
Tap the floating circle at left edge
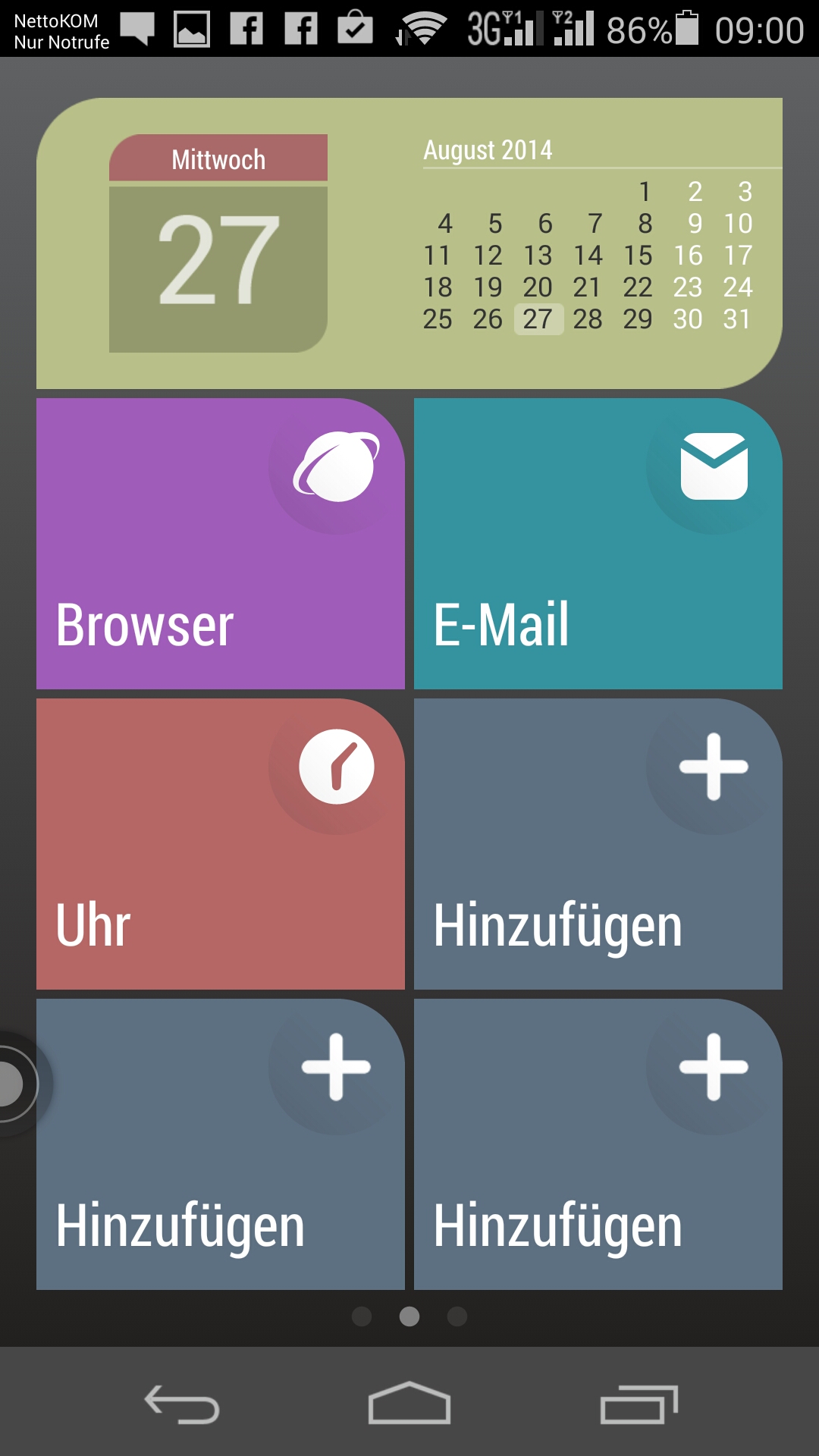pyautogui.click(x=17, y=1083)
